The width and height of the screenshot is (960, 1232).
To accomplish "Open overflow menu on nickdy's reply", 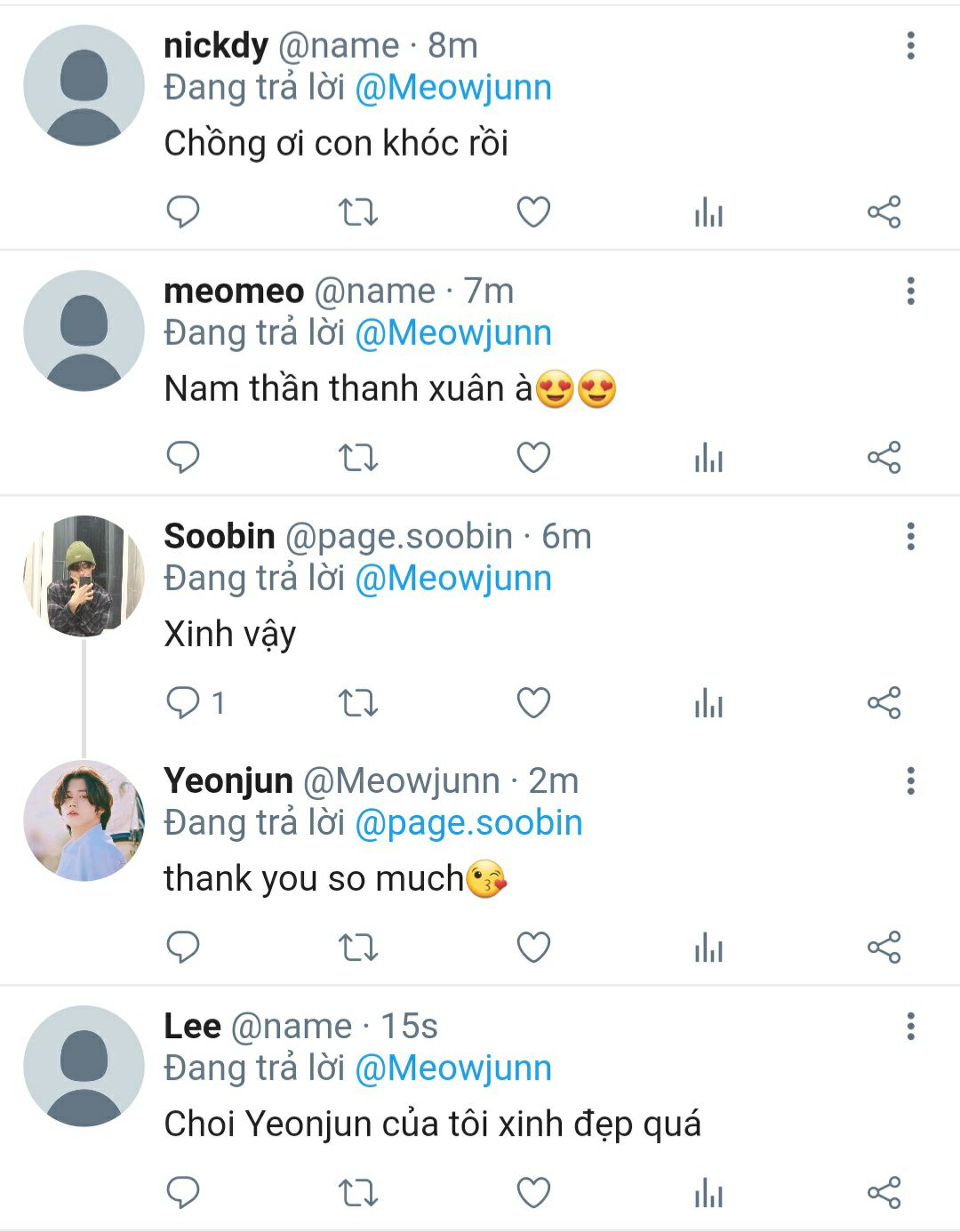I will point(910,45).
